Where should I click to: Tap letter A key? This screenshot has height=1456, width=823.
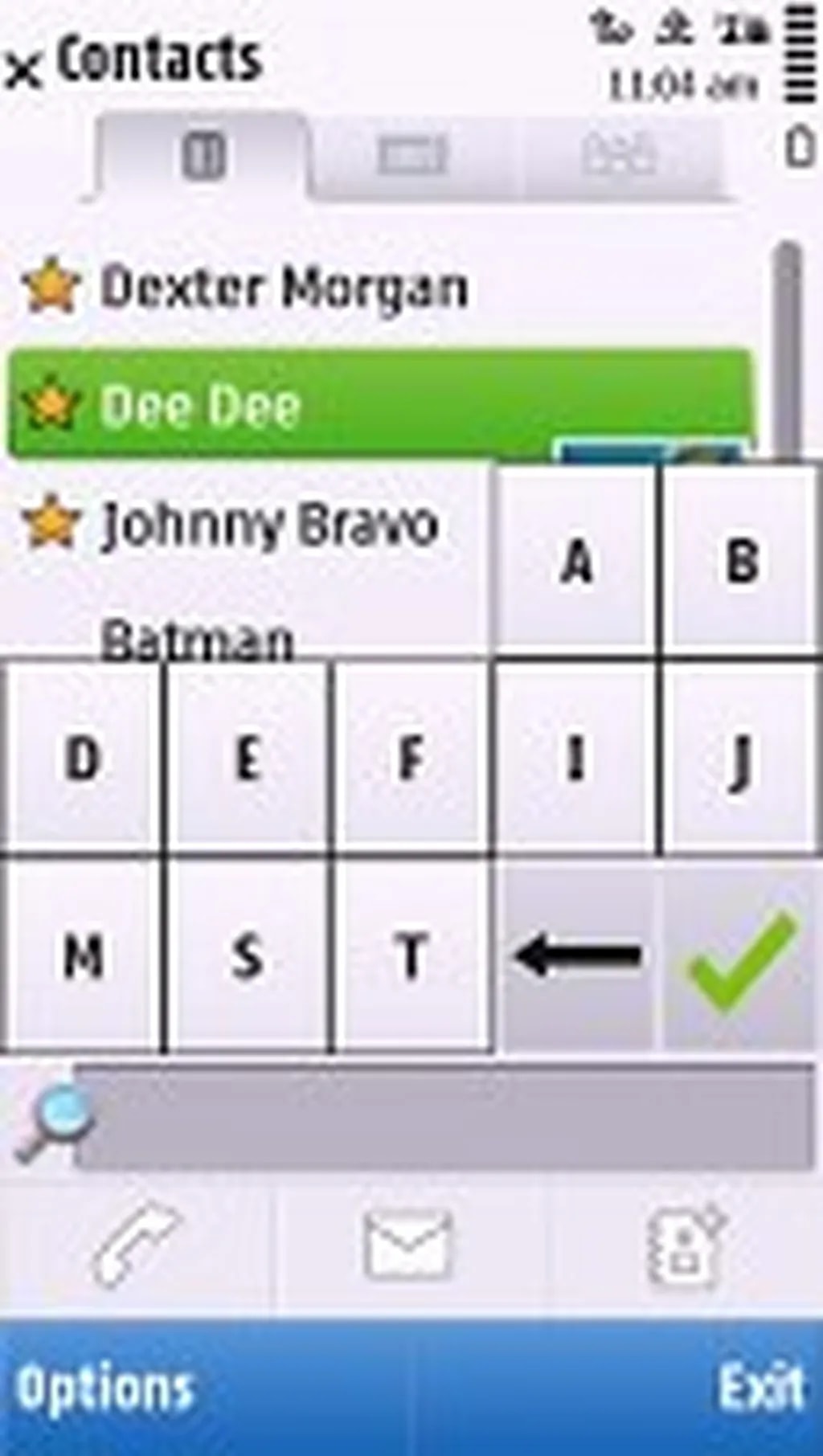(575, 560)
